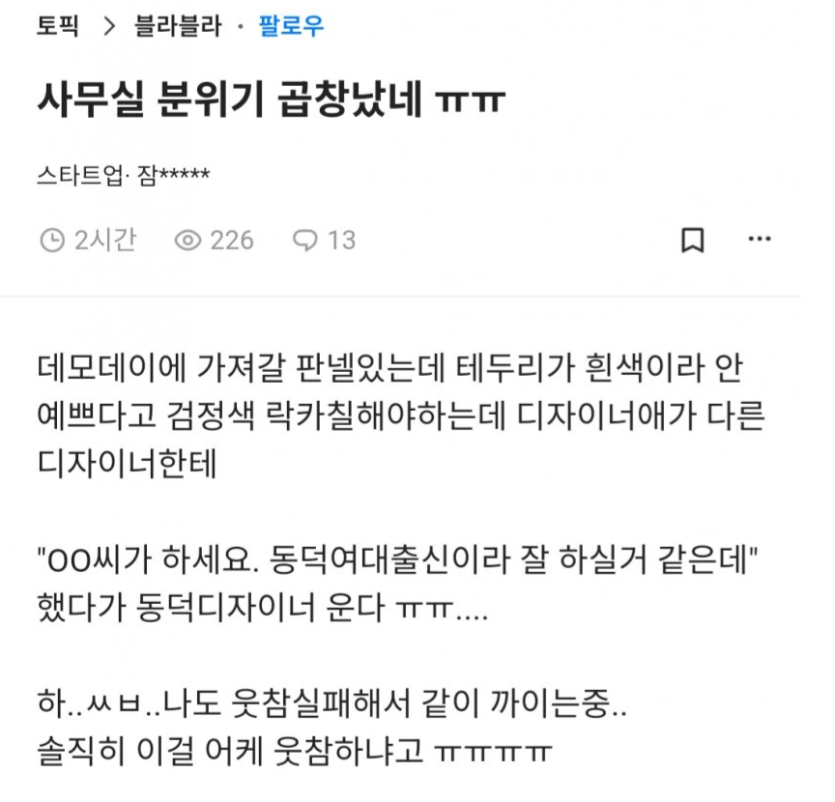Open the 블라블라 topic board
The image size is (835, 802).
(x=177, y=27)
